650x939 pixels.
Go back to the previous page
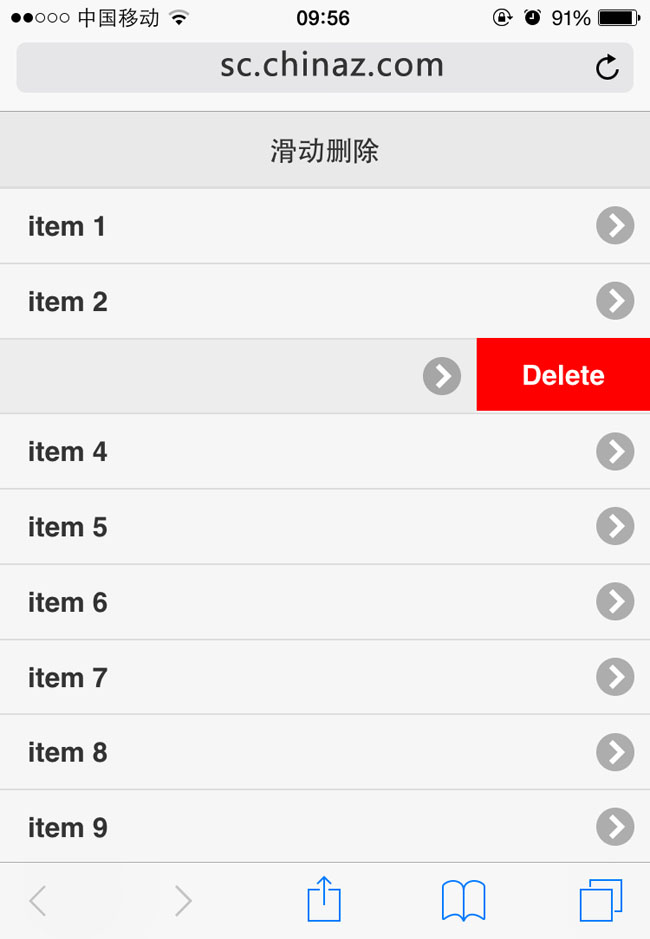pyautogui.click(x=38, y=900)
